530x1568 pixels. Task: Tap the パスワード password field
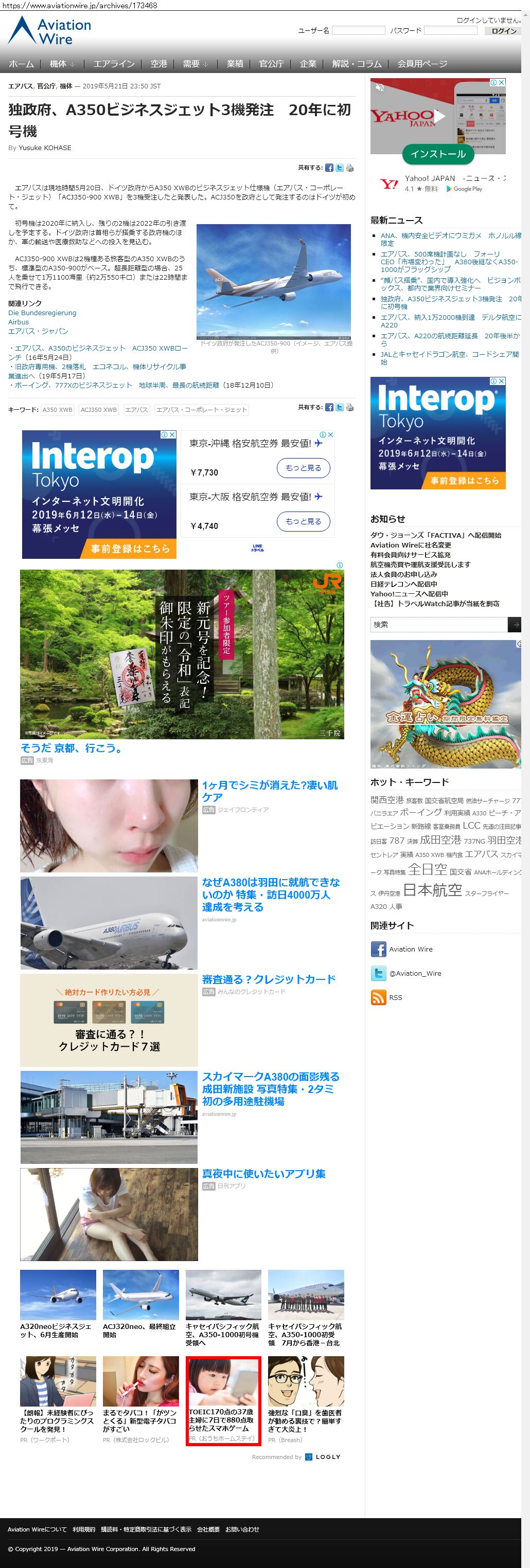click(x=450, y=30)
